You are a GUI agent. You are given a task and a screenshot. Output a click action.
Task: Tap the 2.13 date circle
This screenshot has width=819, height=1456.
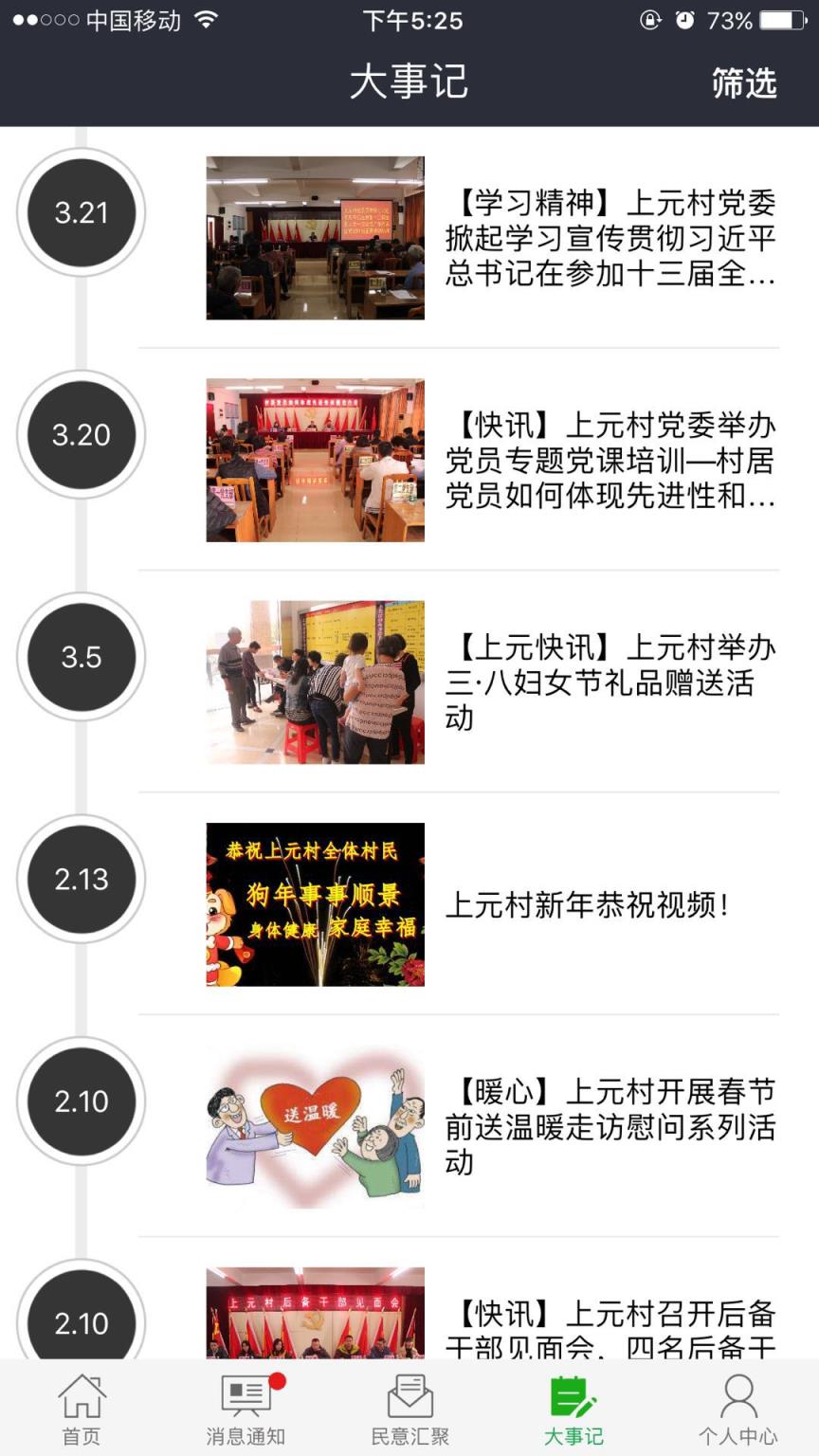pyautogui.click(x=81, y=879)
